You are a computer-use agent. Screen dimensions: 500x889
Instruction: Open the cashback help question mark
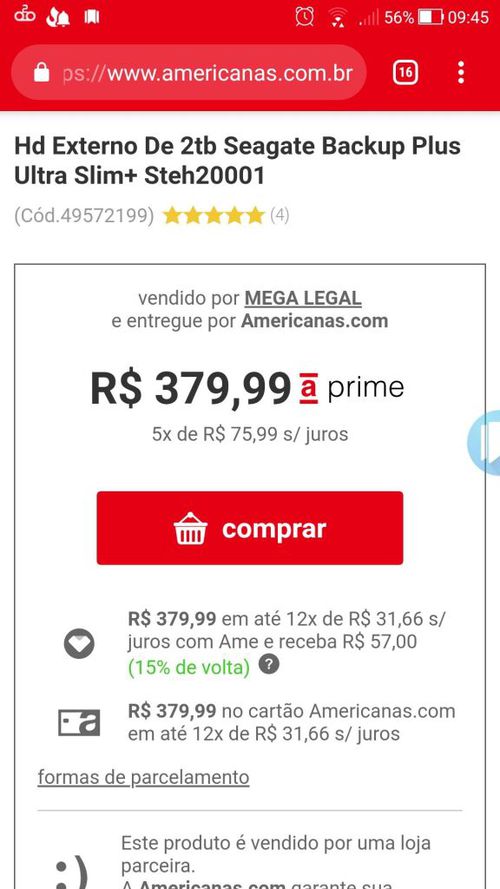point(269,664)
